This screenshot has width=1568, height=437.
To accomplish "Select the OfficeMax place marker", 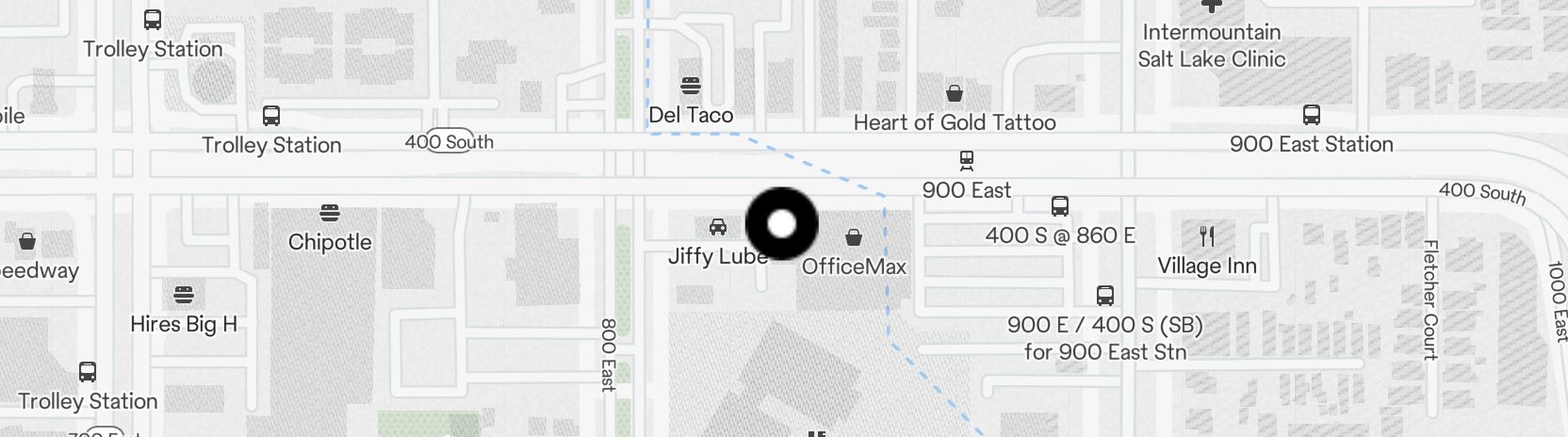I will 853,237.
